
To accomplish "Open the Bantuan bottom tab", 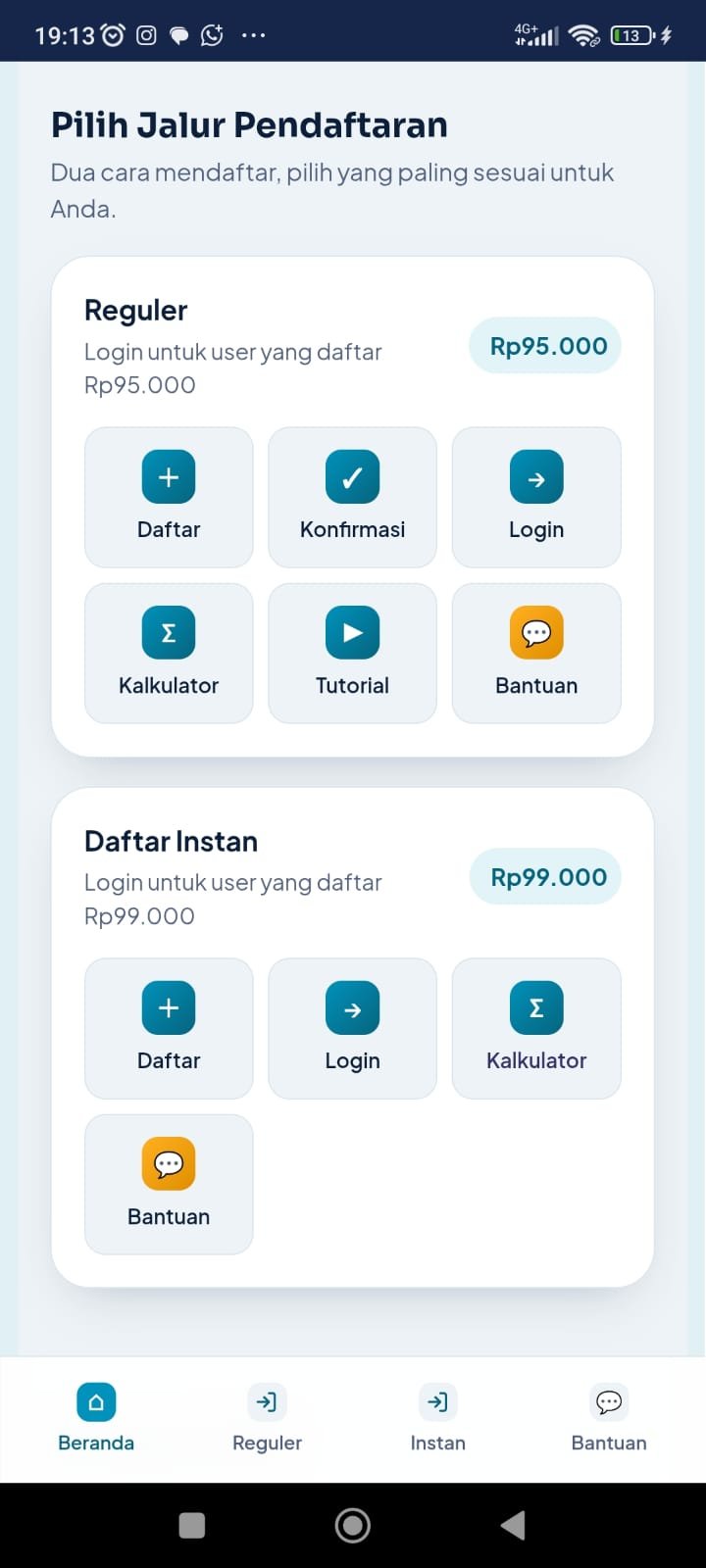I will [609, 1418].
